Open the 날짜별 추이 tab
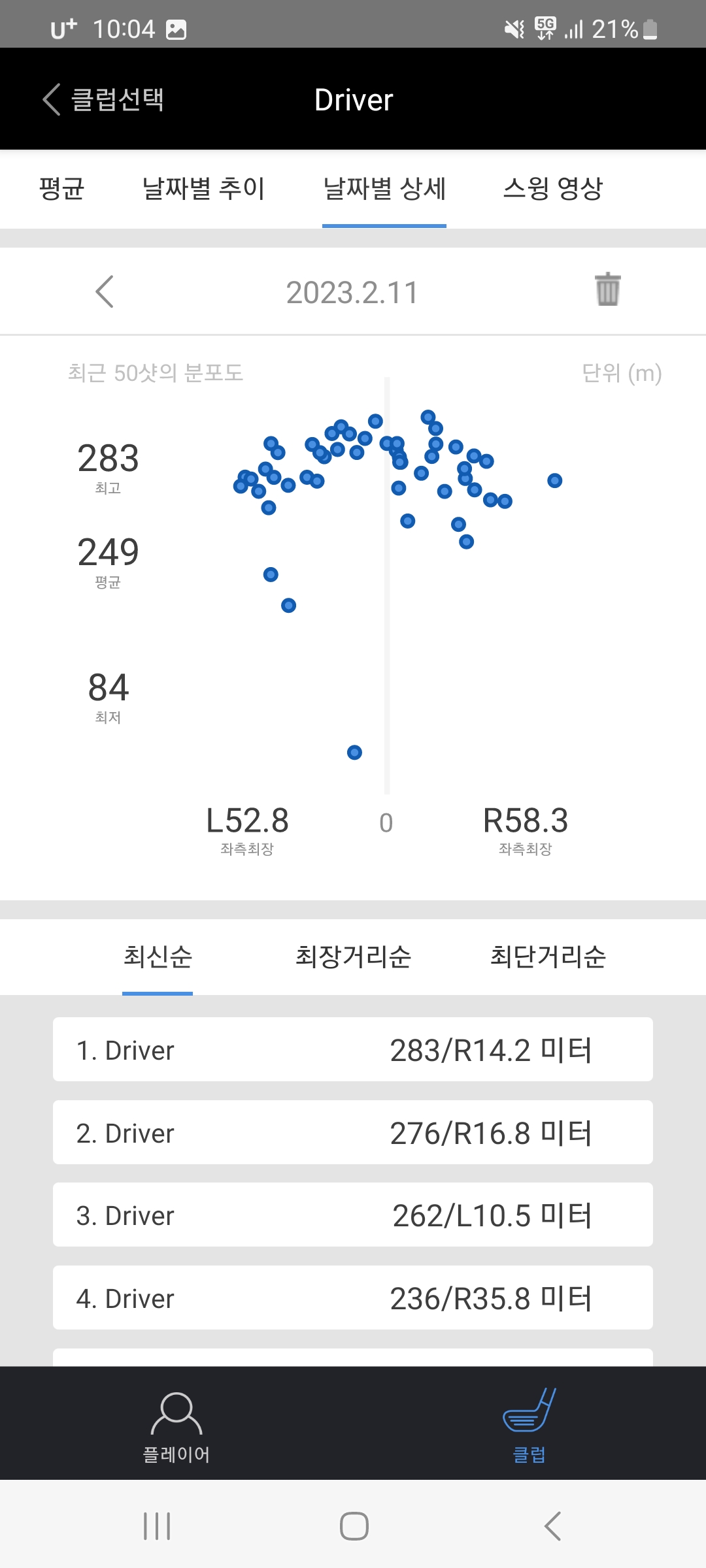Viewport: 706px width, 1568px height. (203, 189)
